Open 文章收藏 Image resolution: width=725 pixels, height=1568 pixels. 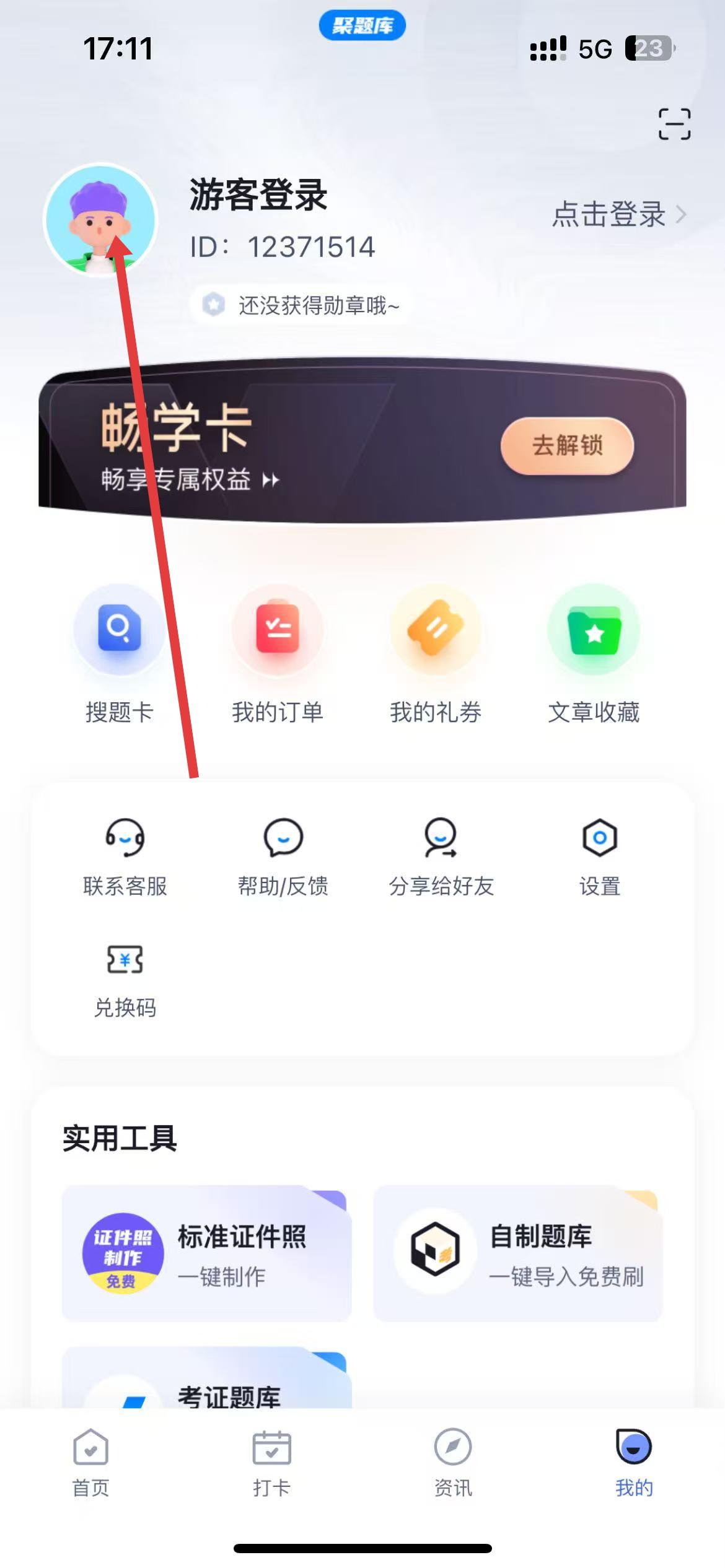[x=594, y=655]
